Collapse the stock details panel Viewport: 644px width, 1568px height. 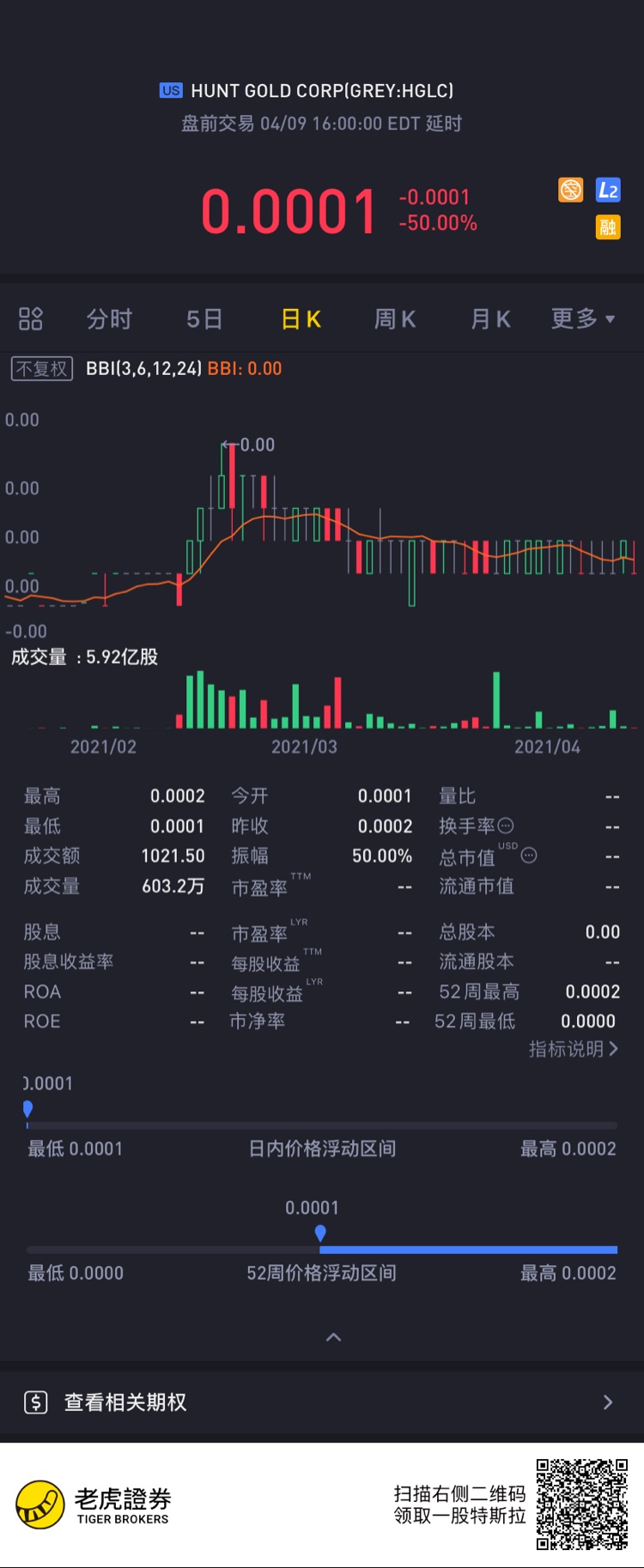coord(334,1336)
